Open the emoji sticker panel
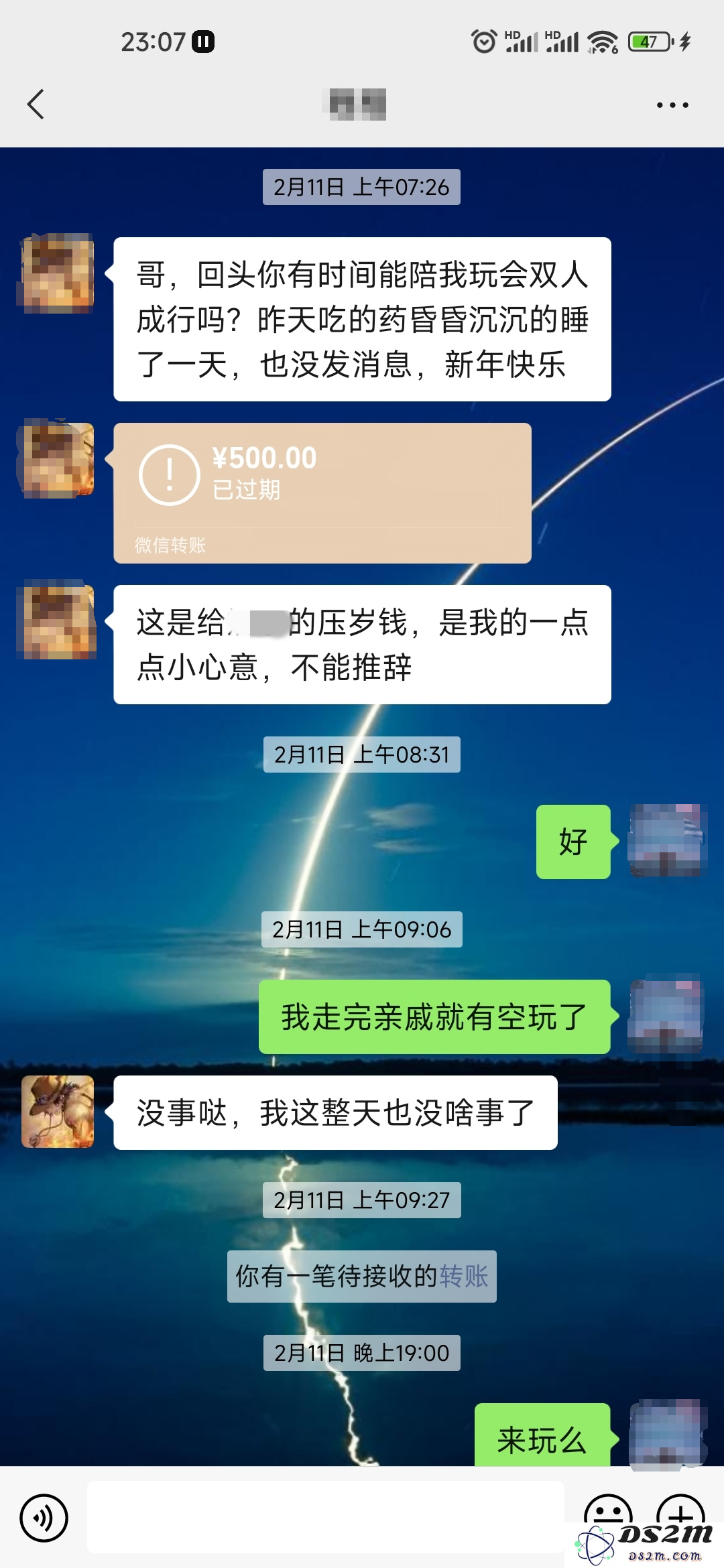The image size is (724, 1568). click(x=608, y=1516)
